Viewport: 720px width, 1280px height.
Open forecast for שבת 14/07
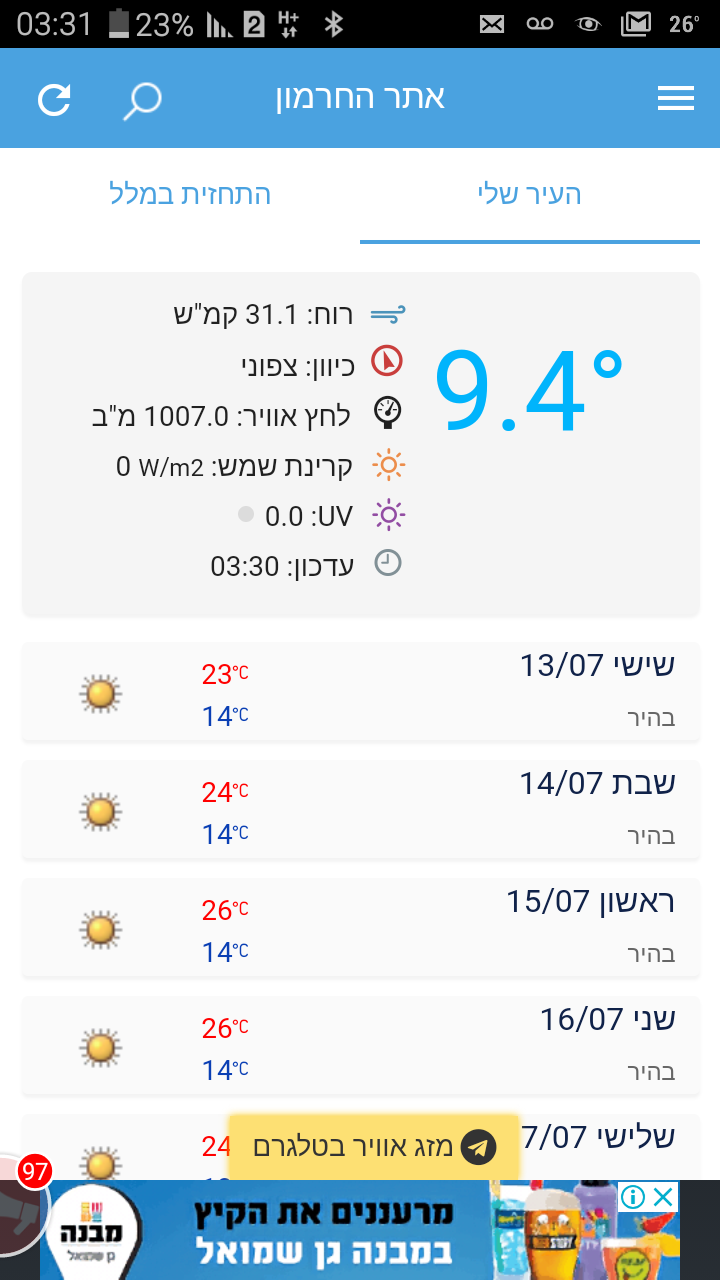360,809
